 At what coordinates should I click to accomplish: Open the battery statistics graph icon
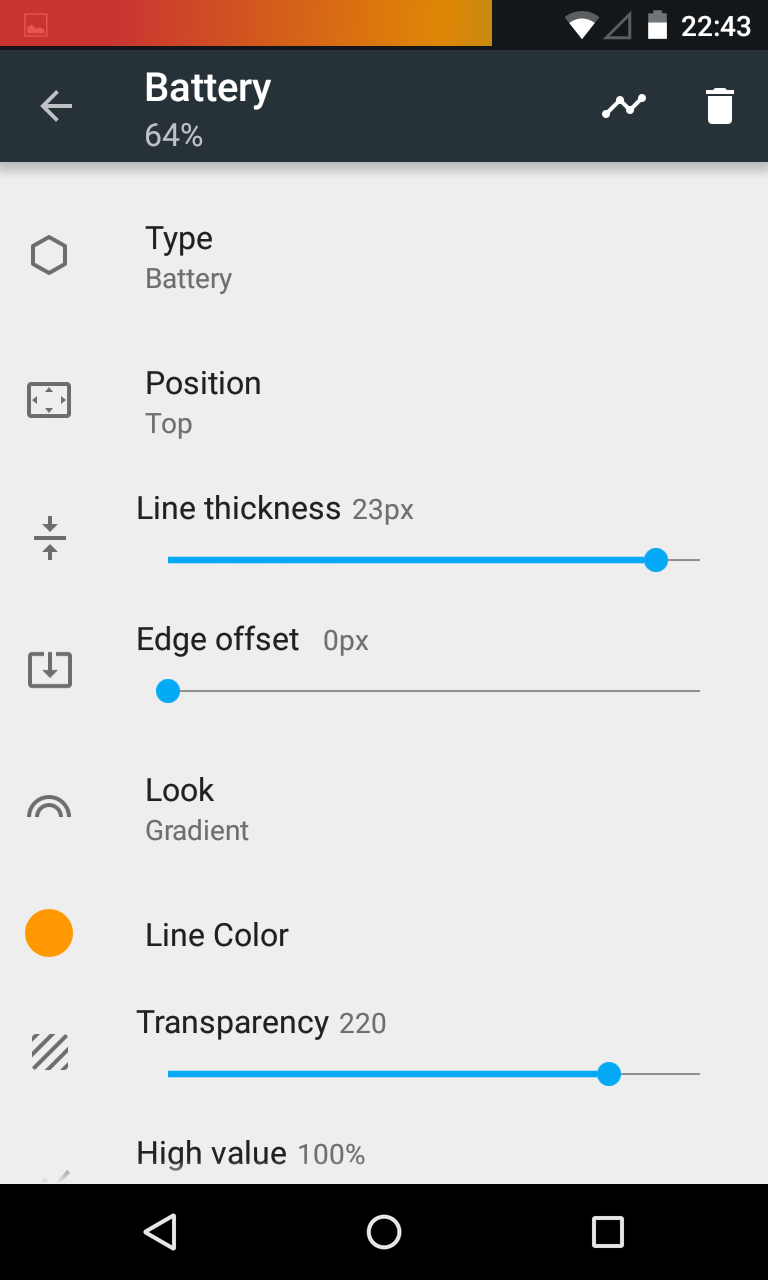coord(623,105)
